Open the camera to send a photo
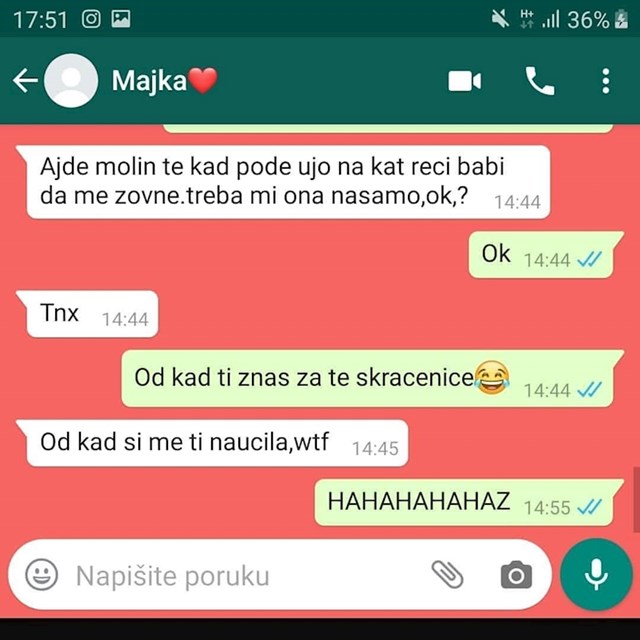 pos(516,575)
